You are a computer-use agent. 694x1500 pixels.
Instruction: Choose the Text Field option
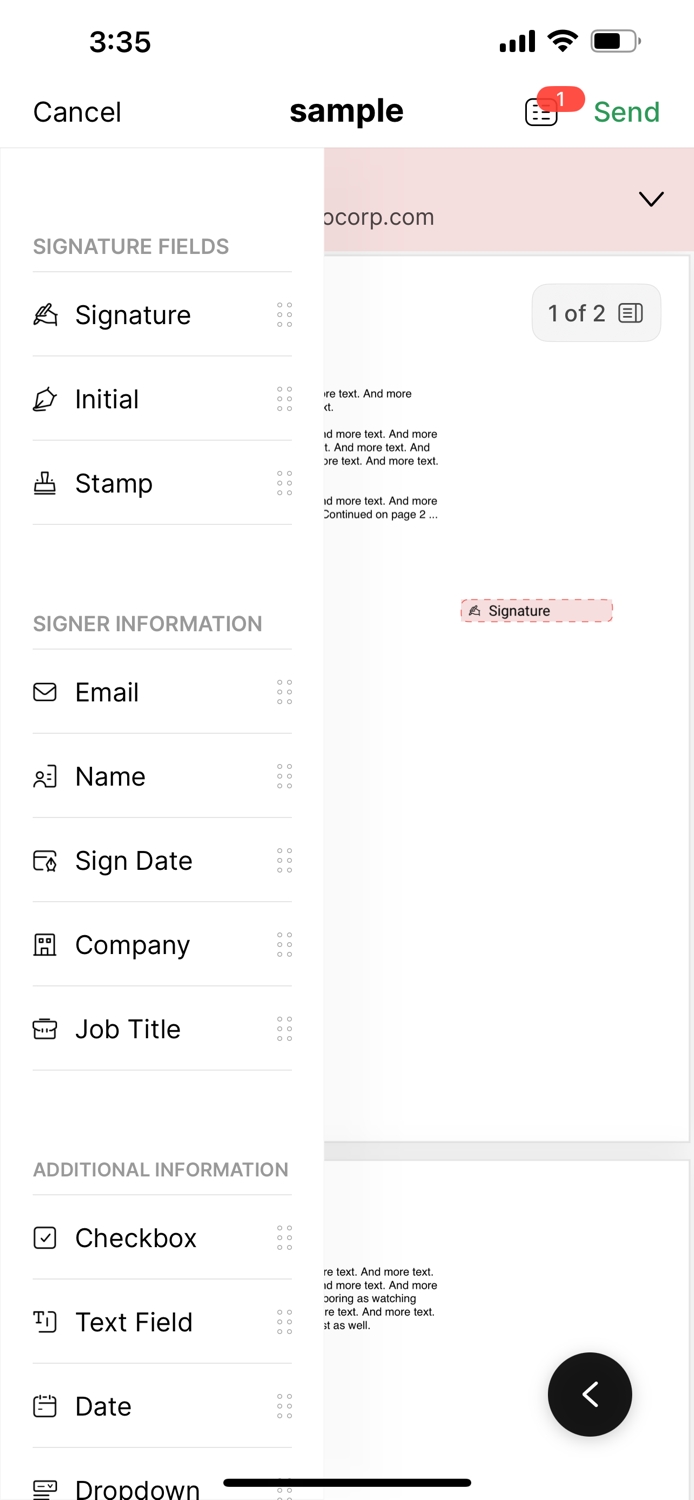[x=133, y=1322]
